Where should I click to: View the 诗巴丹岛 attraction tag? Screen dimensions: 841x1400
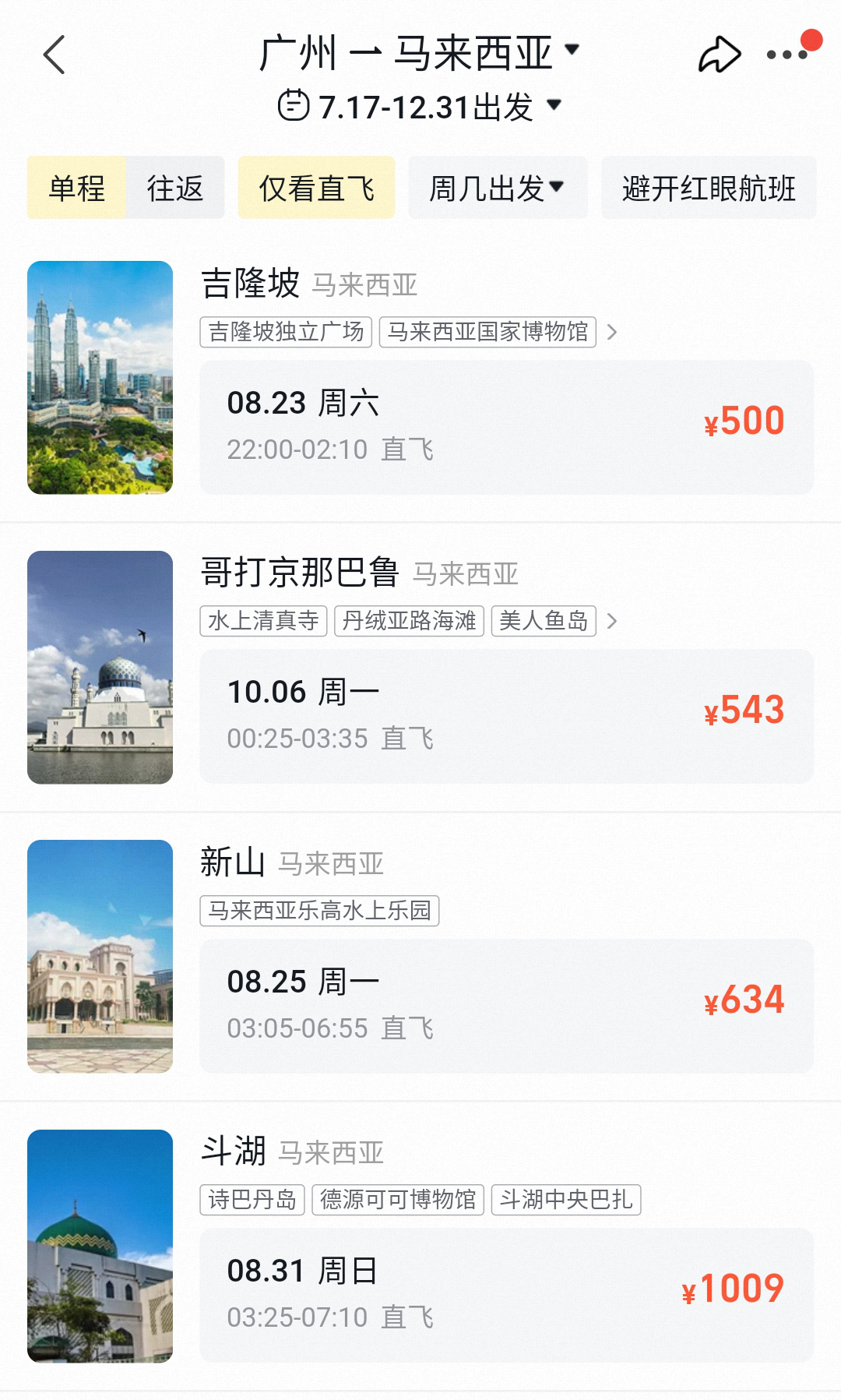[x=252, y=1200]
